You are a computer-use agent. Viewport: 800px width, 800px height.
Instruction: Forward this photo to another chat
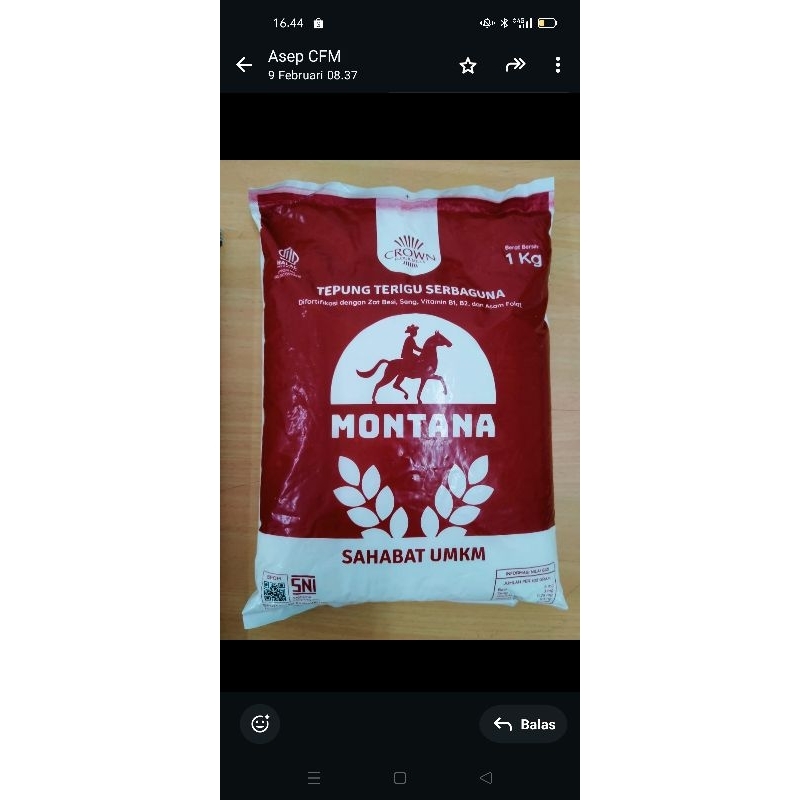(515, 65)
